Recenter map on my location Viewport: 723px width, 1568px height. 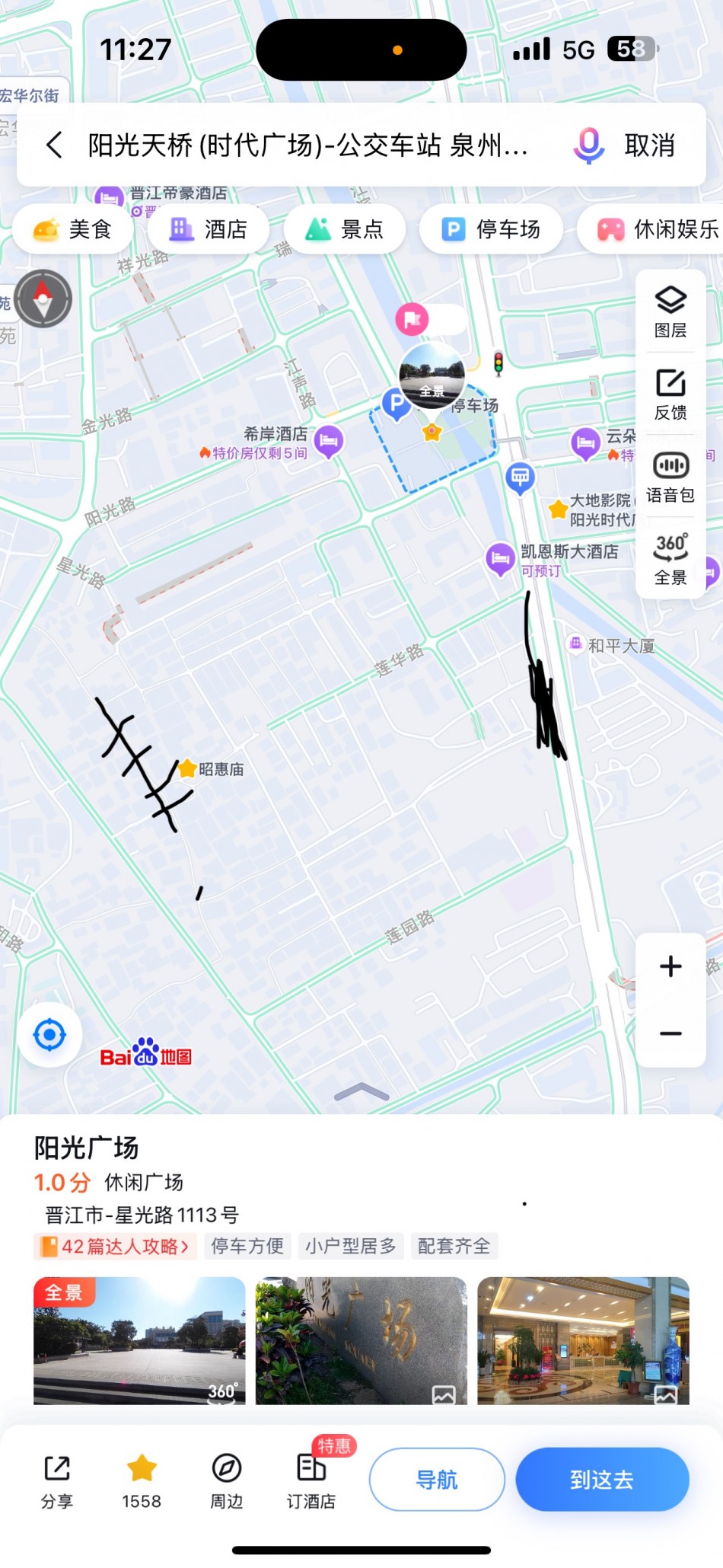pos(50,1035)
